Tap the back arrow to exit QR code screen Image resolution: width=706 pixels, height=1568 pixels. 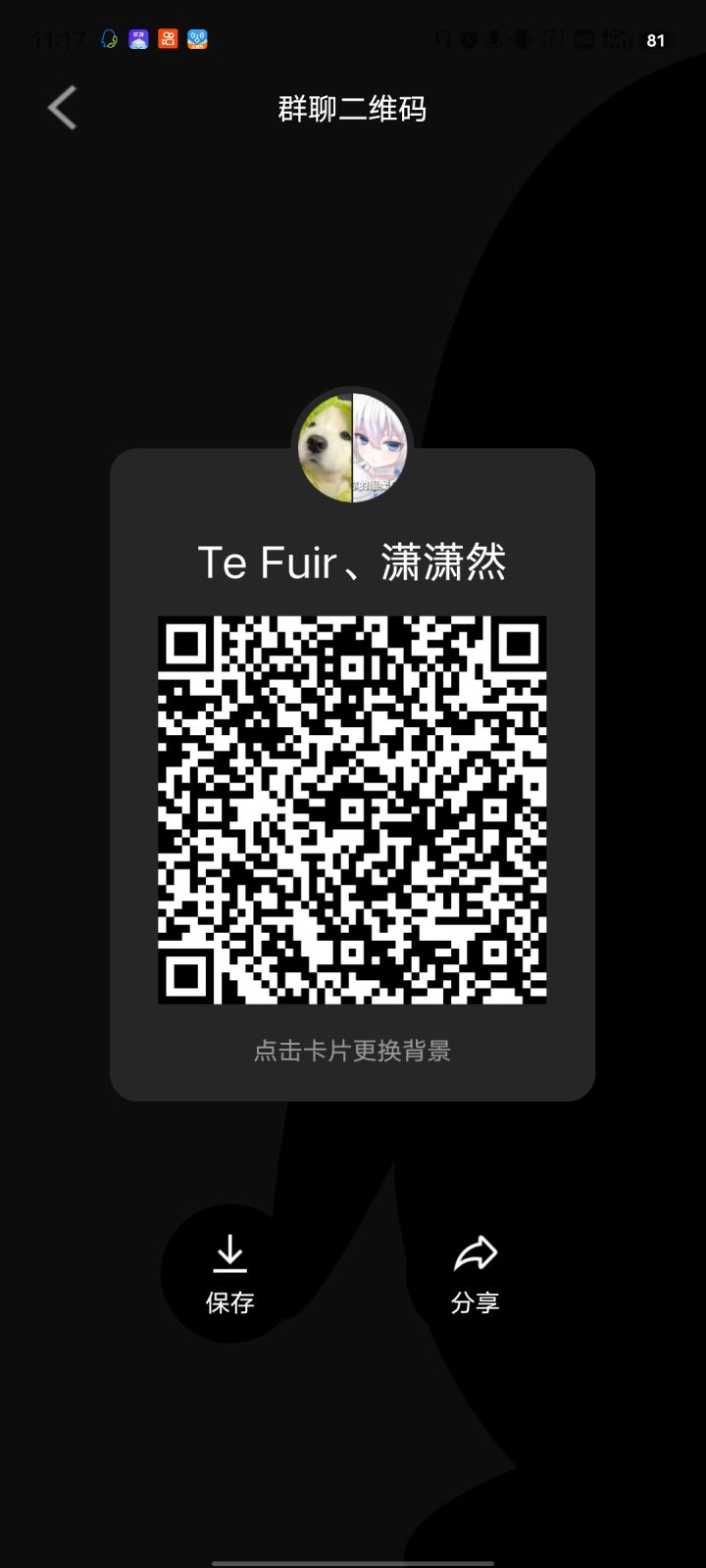(x=62, y=108)
